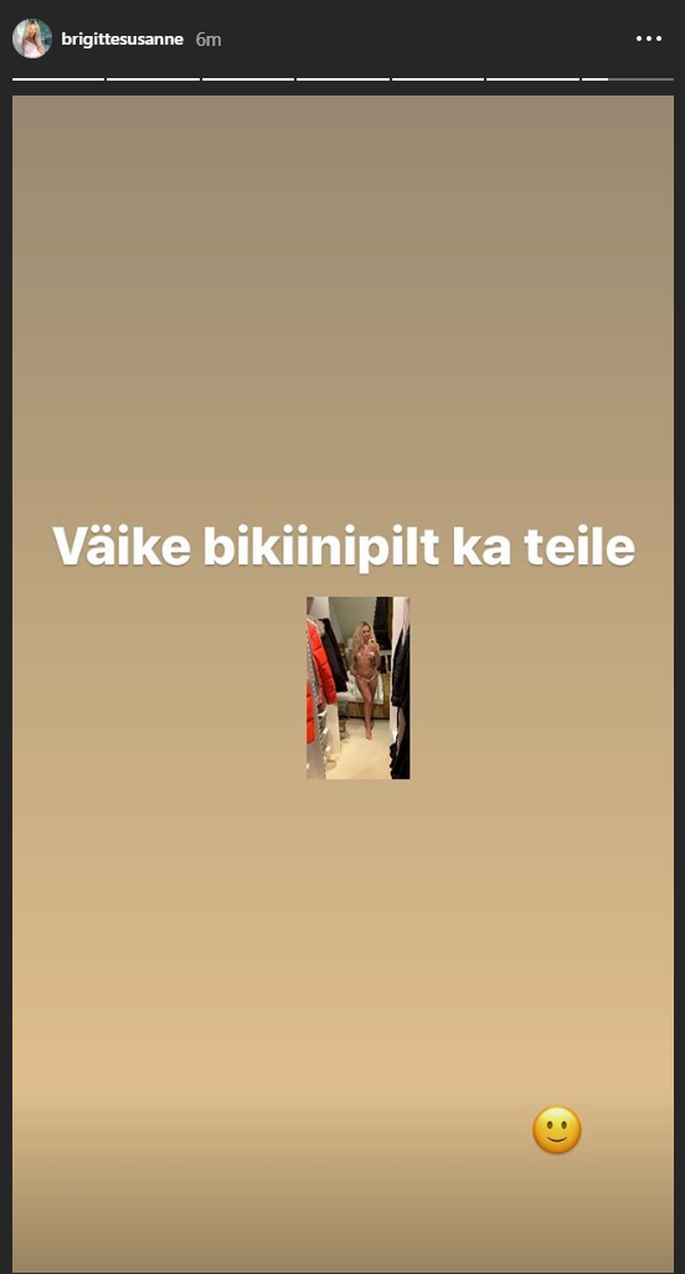
Task: Open the three-dot overflow menu
Action: point(649,39)
